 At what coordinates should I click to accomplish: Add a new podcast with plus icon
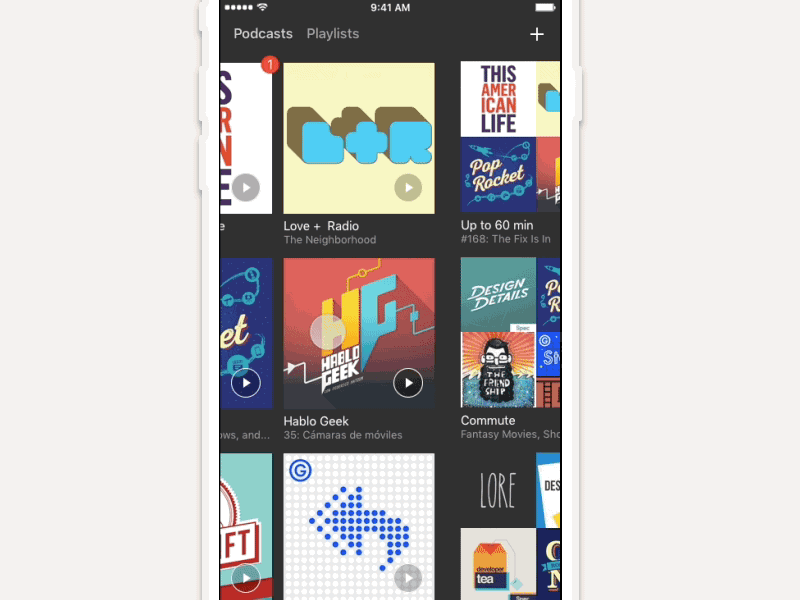(x=537, y=34)
